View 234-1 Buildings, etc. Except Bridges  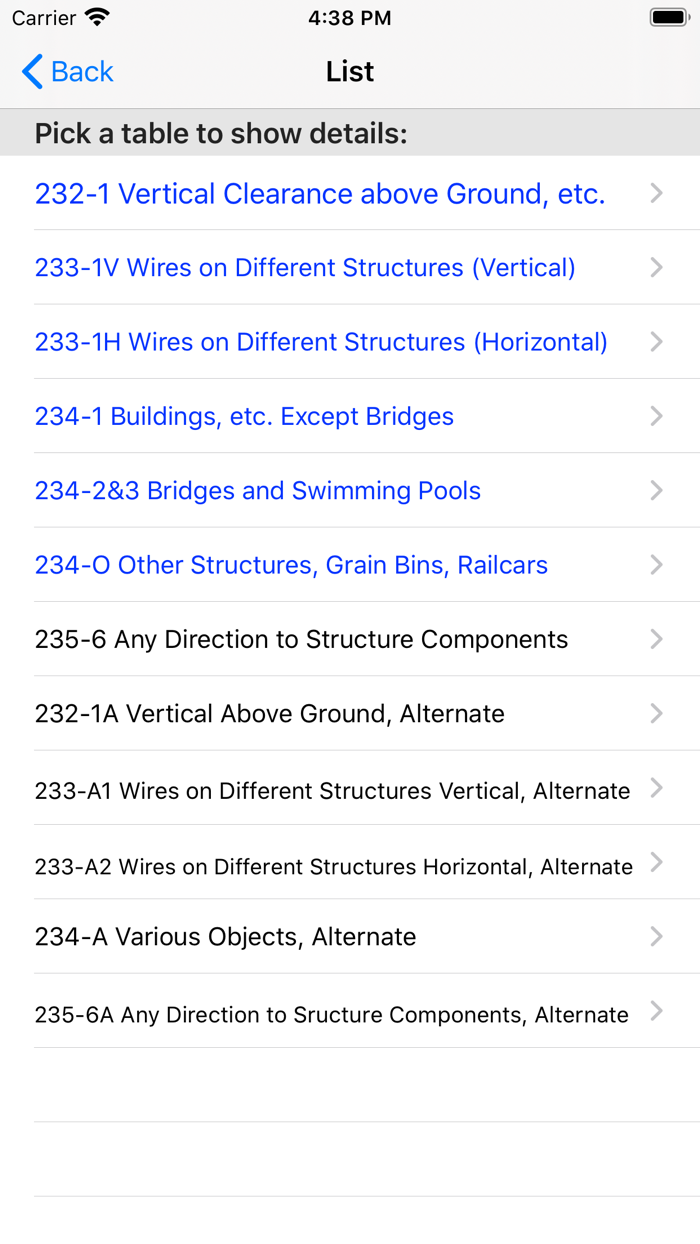pos(244,416)
